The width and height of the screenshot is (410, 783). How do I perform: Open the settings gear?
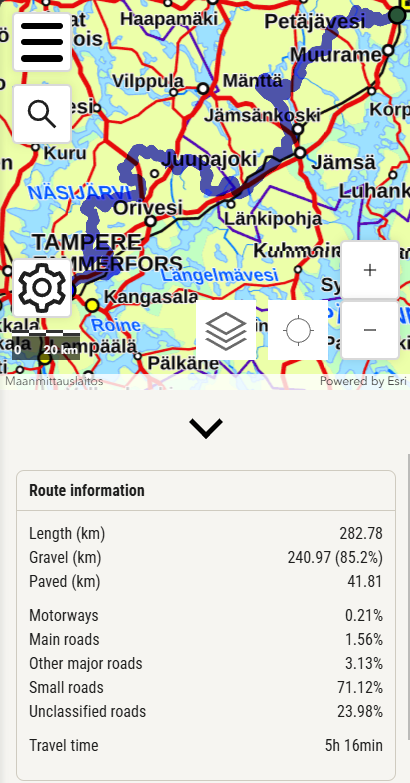click(x=42, y=288)
